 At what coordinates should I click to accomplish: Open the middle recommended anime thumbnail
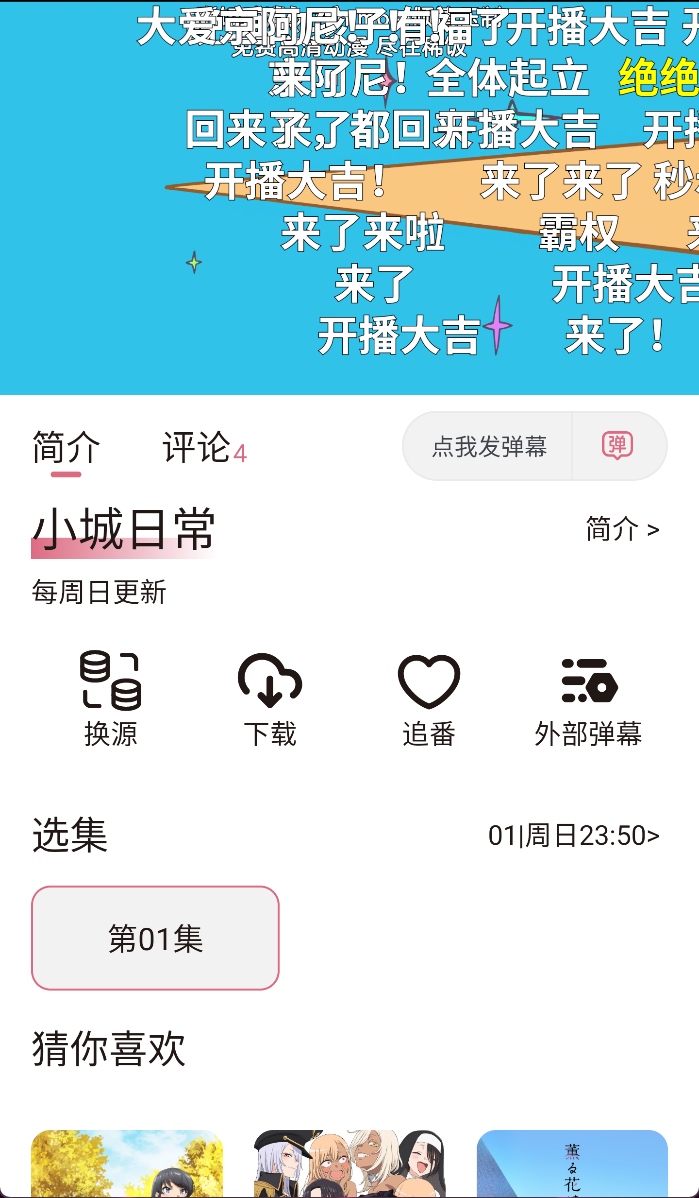[x=349, y=1164]
